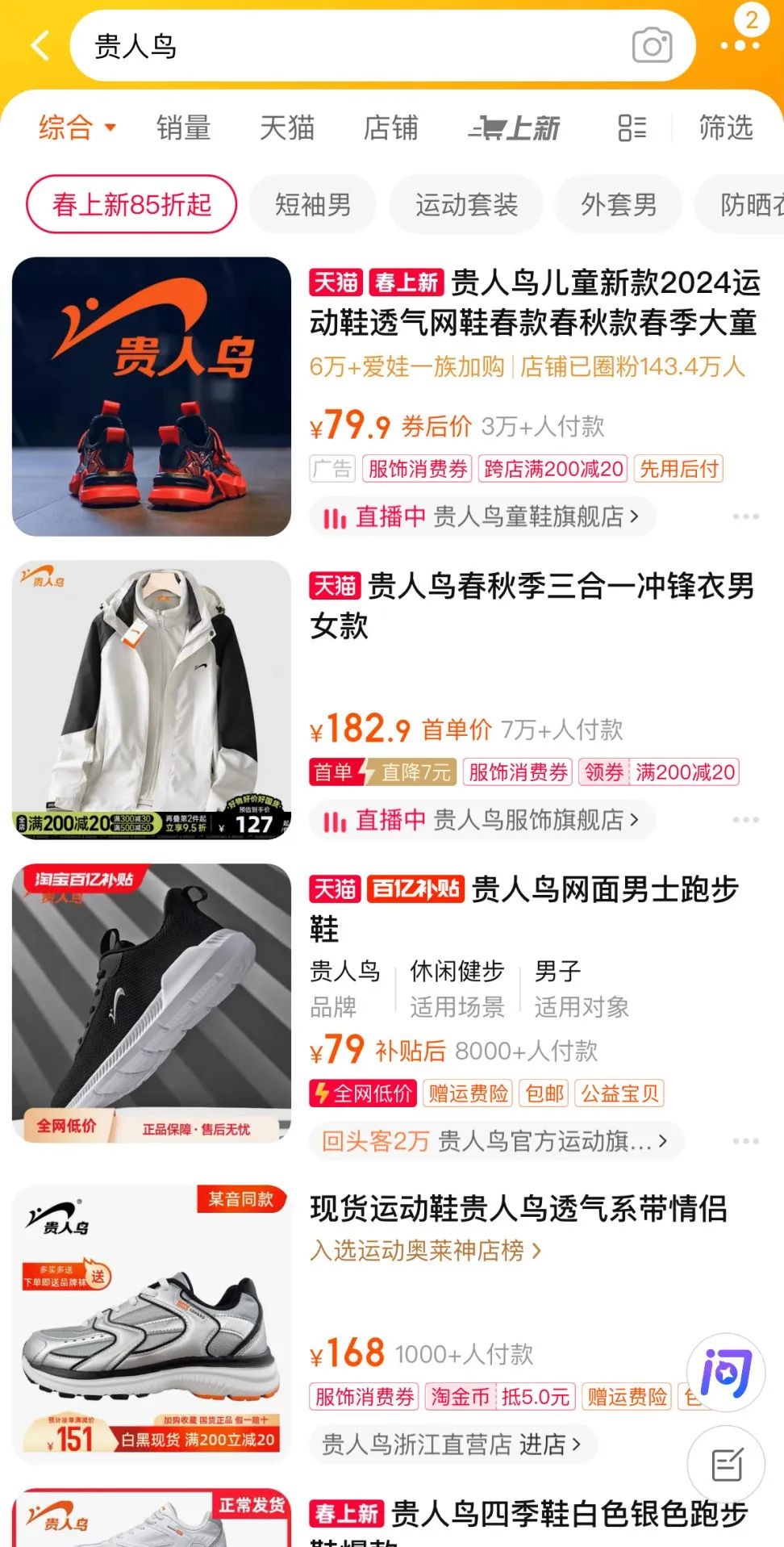Viewport: 784px width, 1547px height.
Task: Switch to the 天猫 tab
Action: [286, 128]
